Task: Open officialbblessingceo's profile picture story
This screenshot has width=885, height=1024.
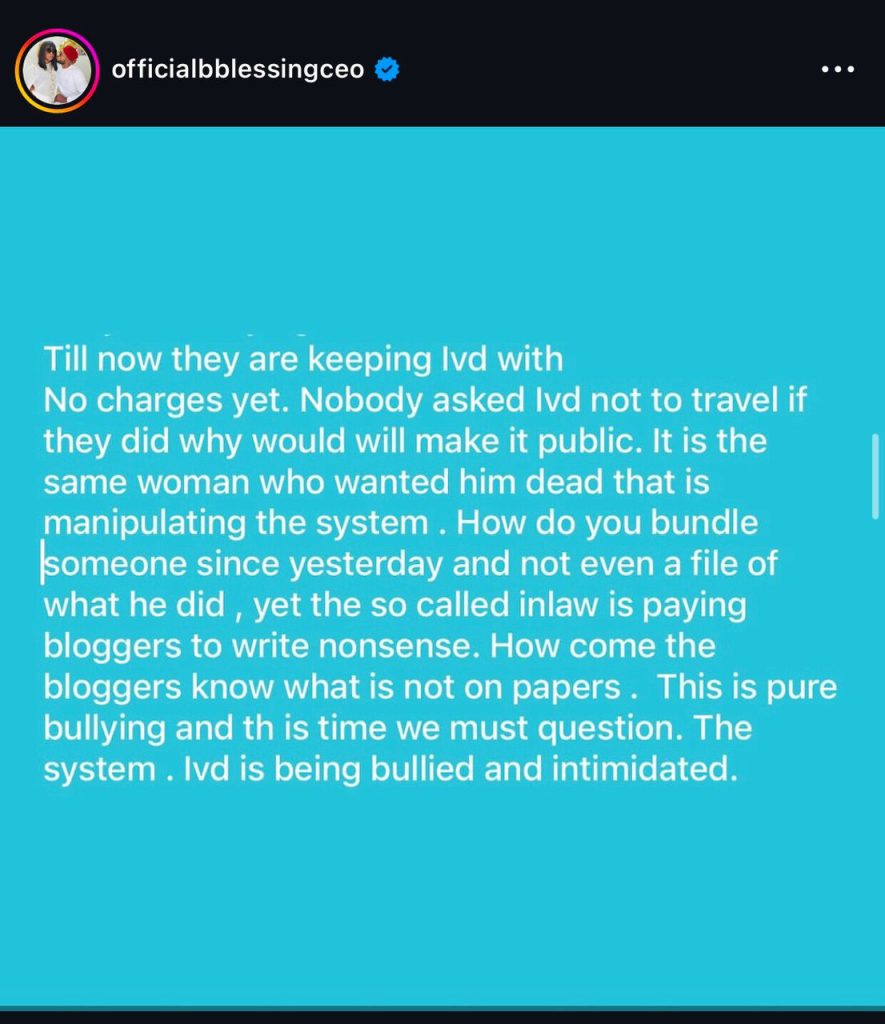Action: tap(56, 70)
